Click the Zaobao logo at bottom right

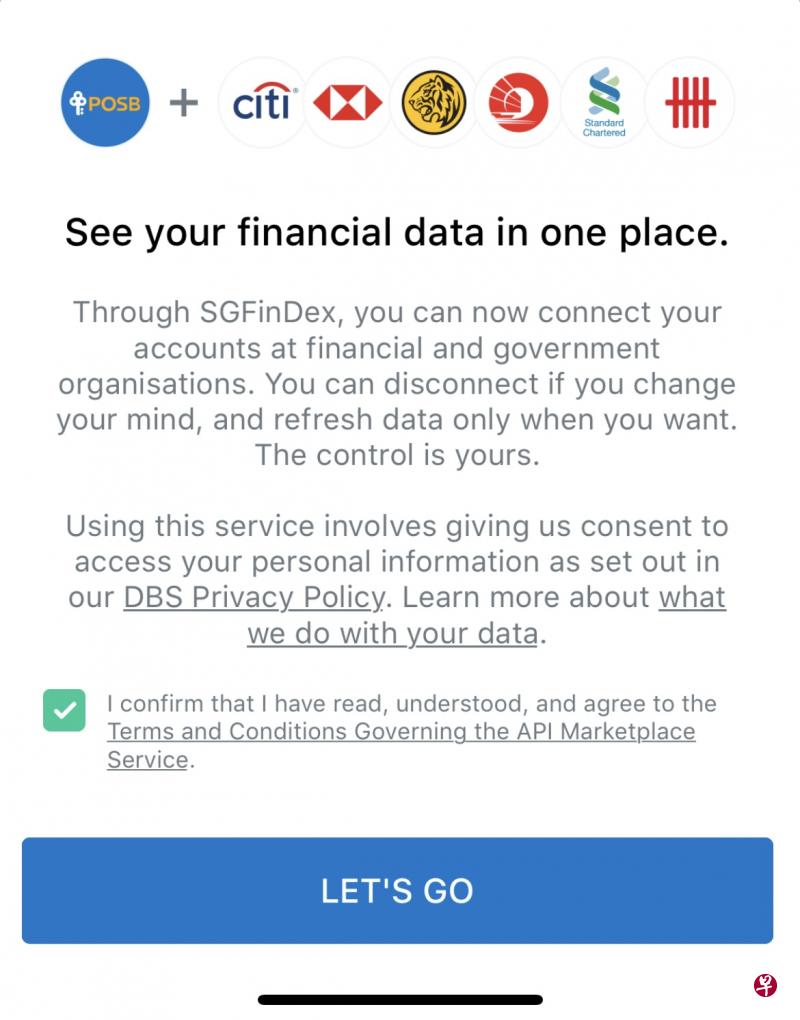[764, 984]
